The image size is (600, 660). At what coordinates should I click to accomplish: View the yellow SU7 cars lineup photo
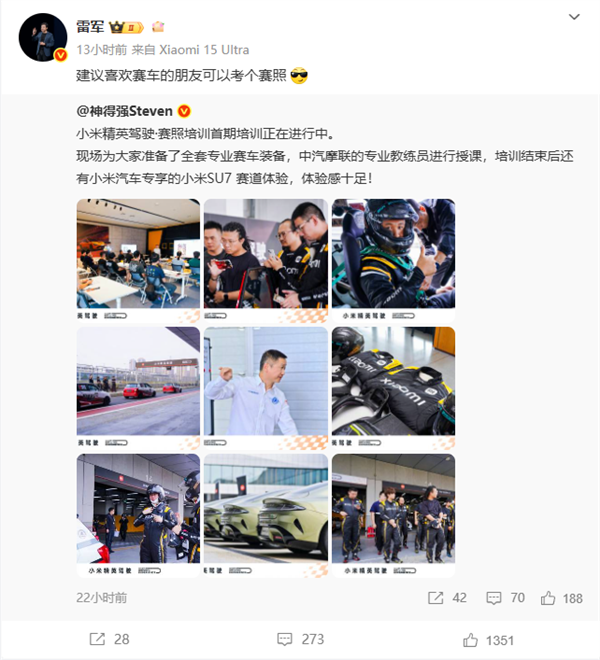click(265, 512)
